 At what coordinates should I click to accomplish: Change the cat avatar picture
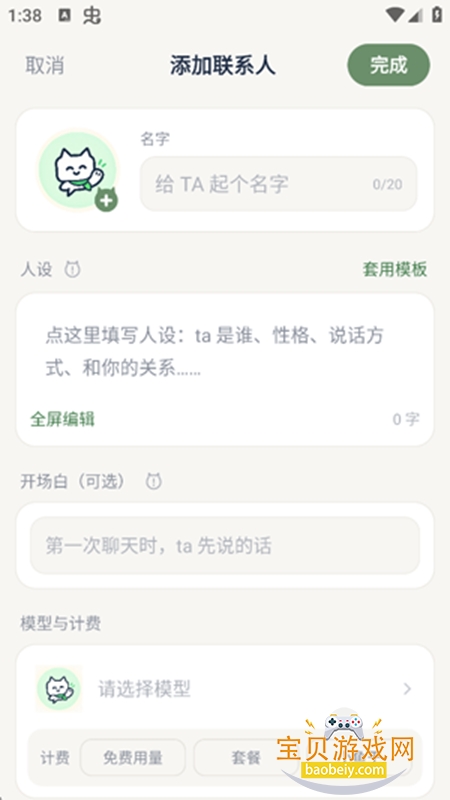(79, 170)
